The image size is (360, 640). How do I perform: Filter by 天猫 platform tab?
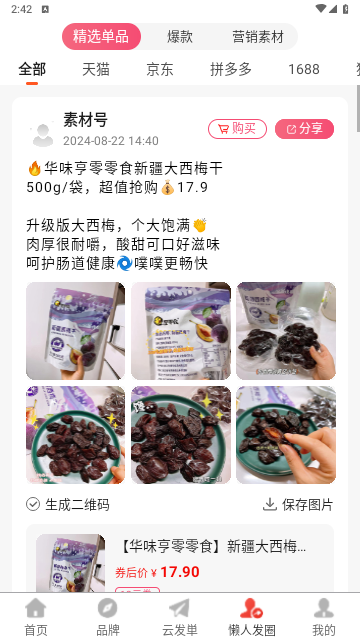[96, 69]
